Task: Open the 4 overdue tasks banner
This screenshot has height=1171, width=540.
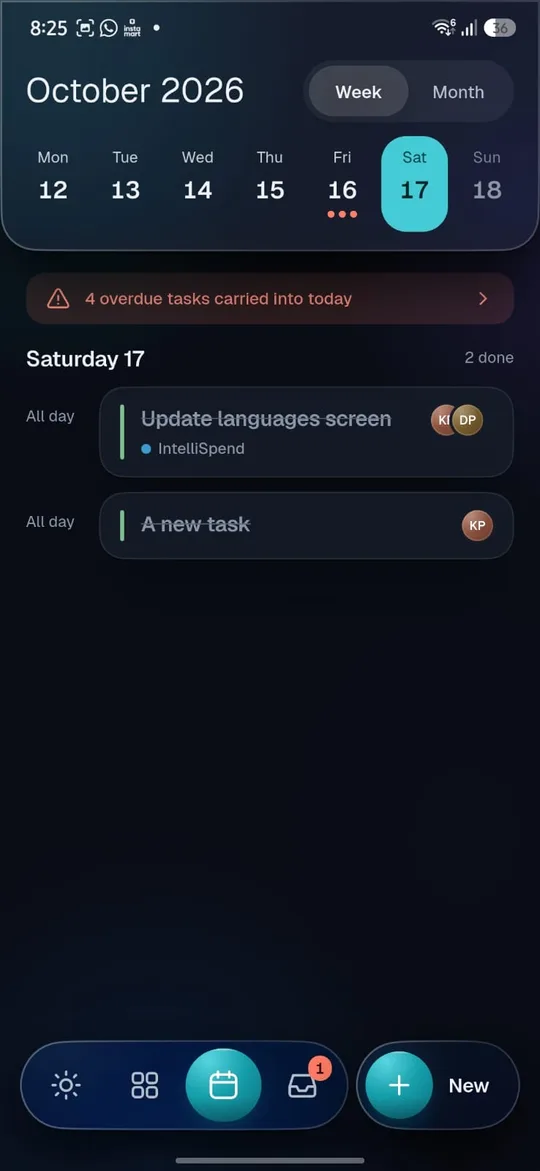Action: [270, 299]
